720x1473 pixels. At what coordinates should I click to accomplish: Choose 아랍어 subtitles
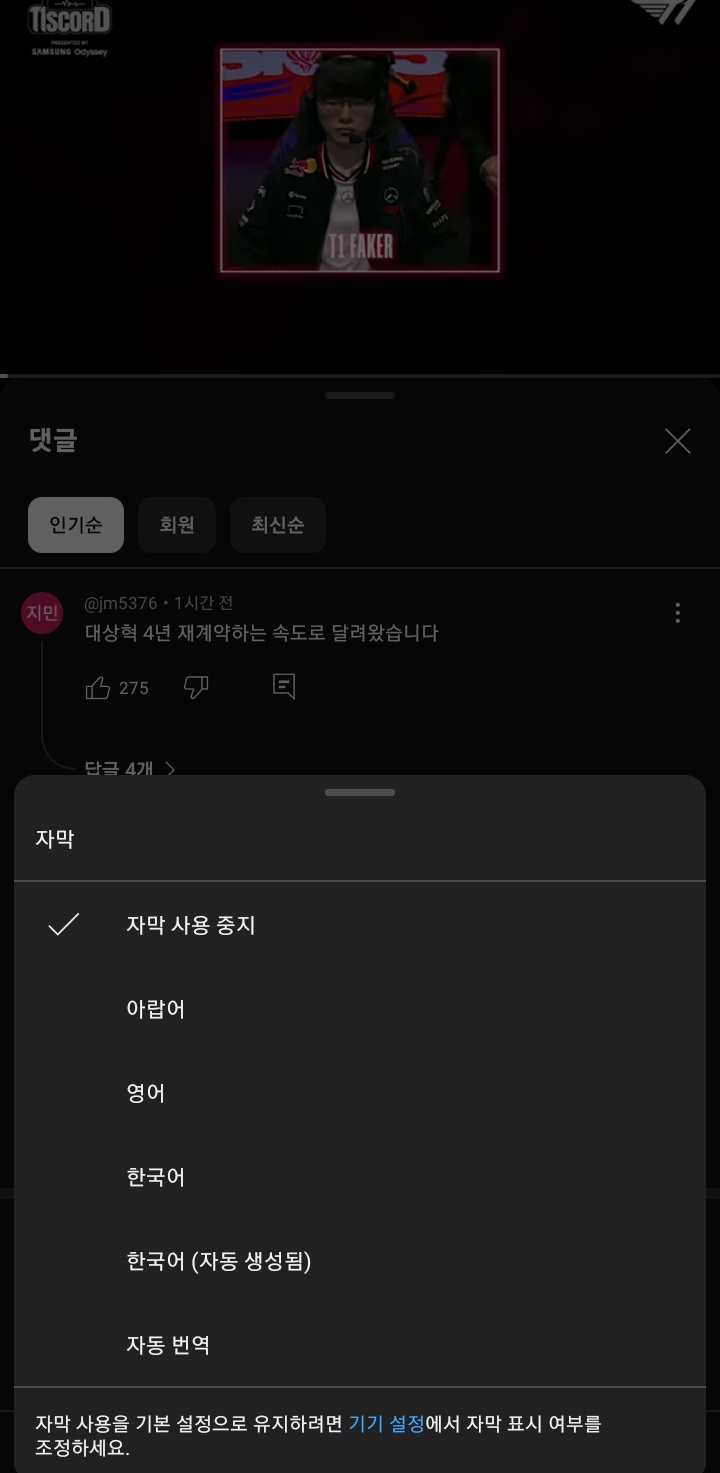[x=360, y=1009]
